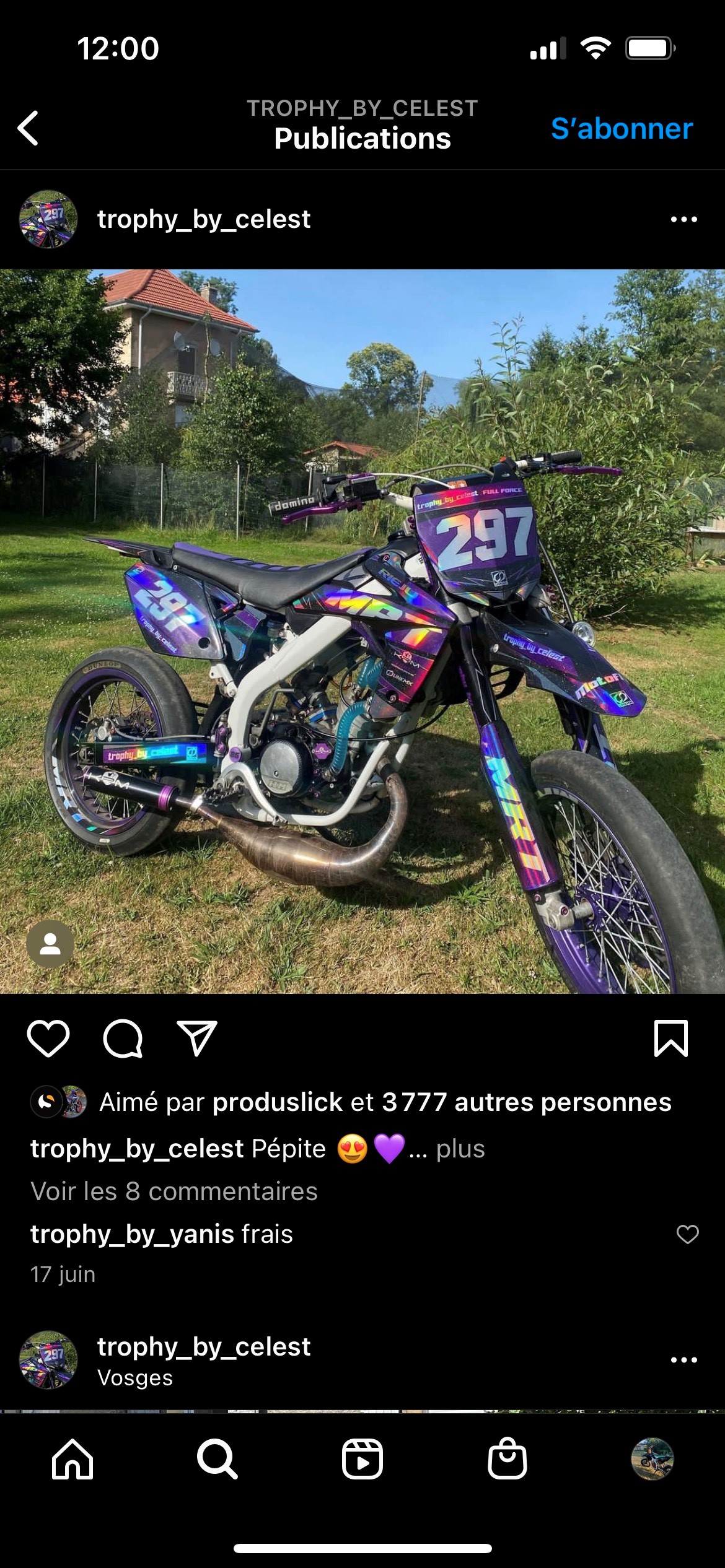Expand caption with "plus"
The height and width of the screenshot is (1568, 725).
pos(460,1149)
